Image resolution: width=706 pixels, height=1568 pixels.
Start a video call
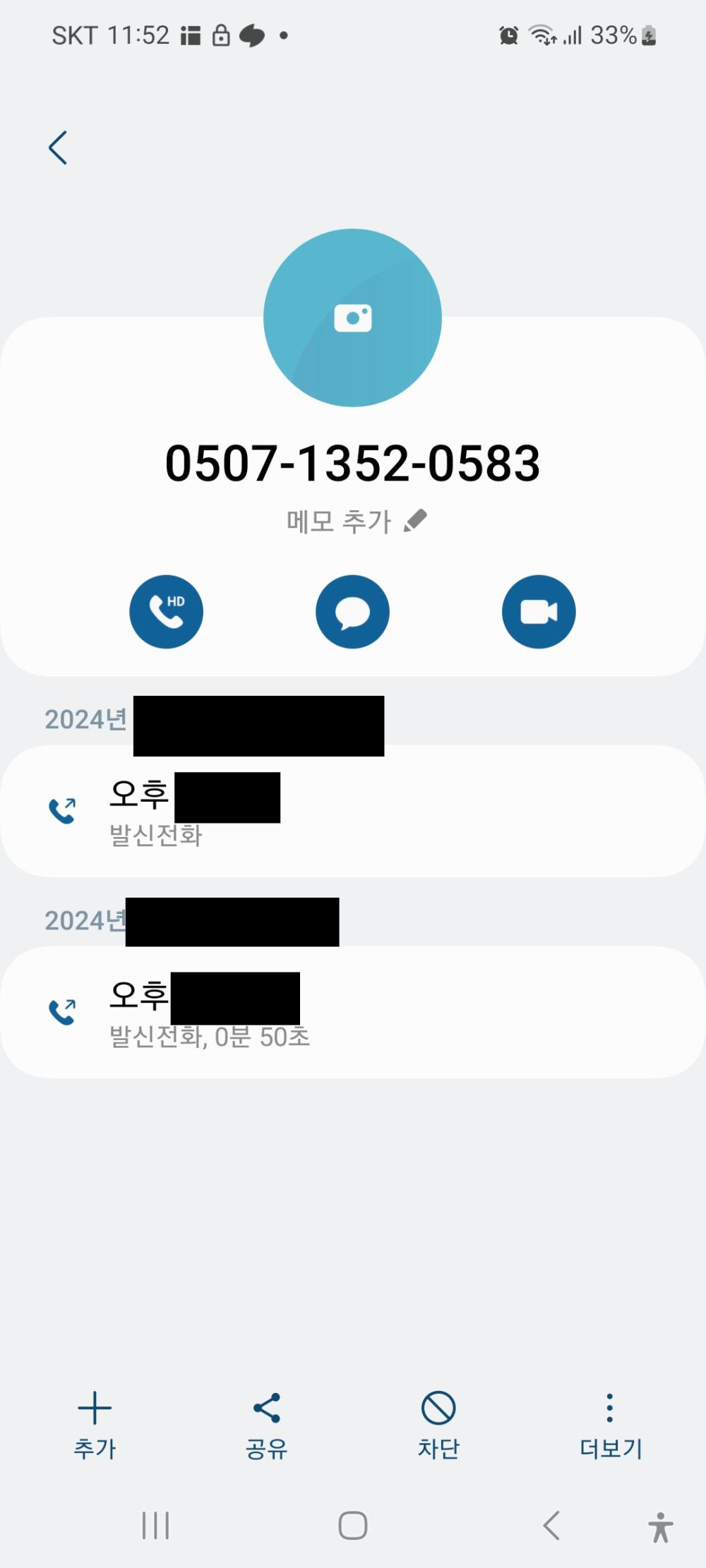point(539,612)
